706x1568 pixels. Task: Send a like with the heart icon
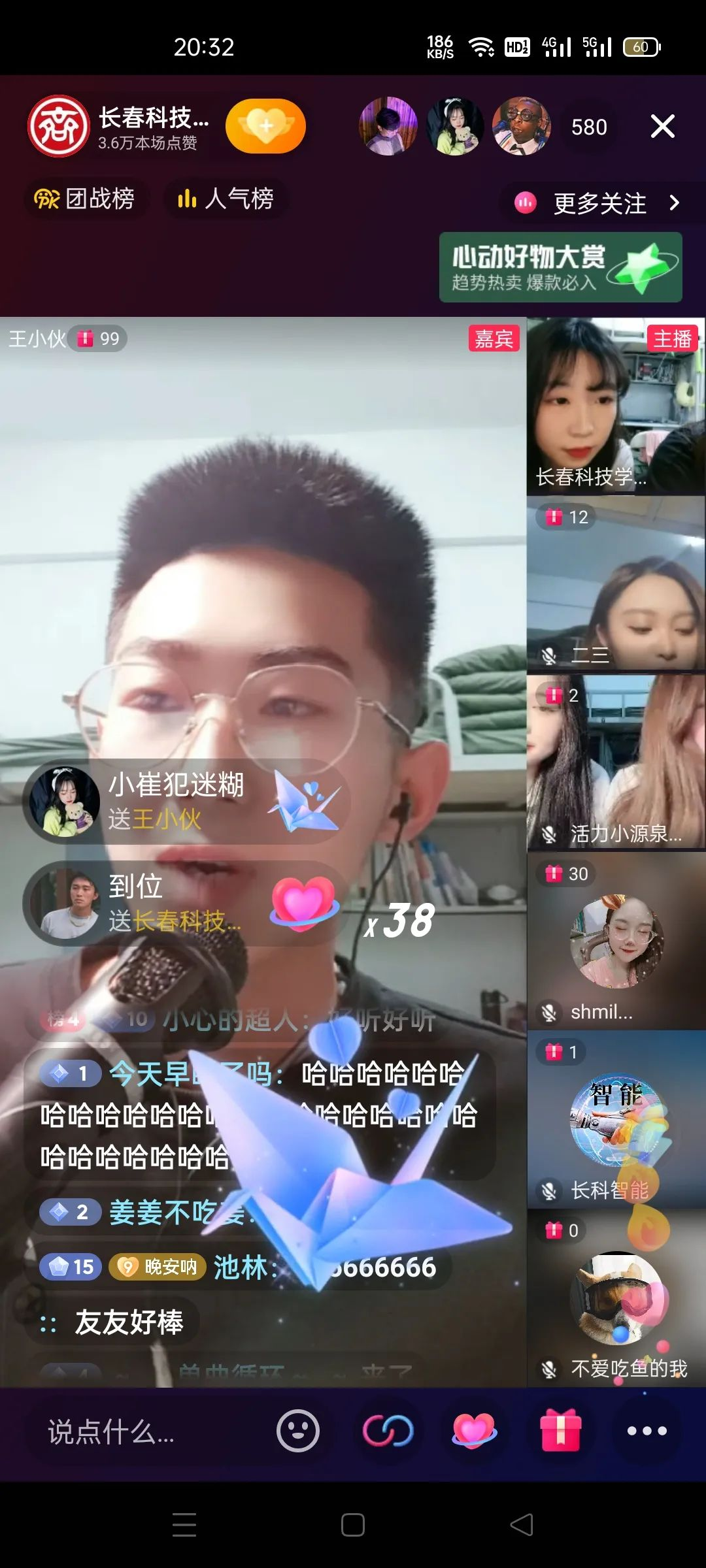pos(474,1431)
